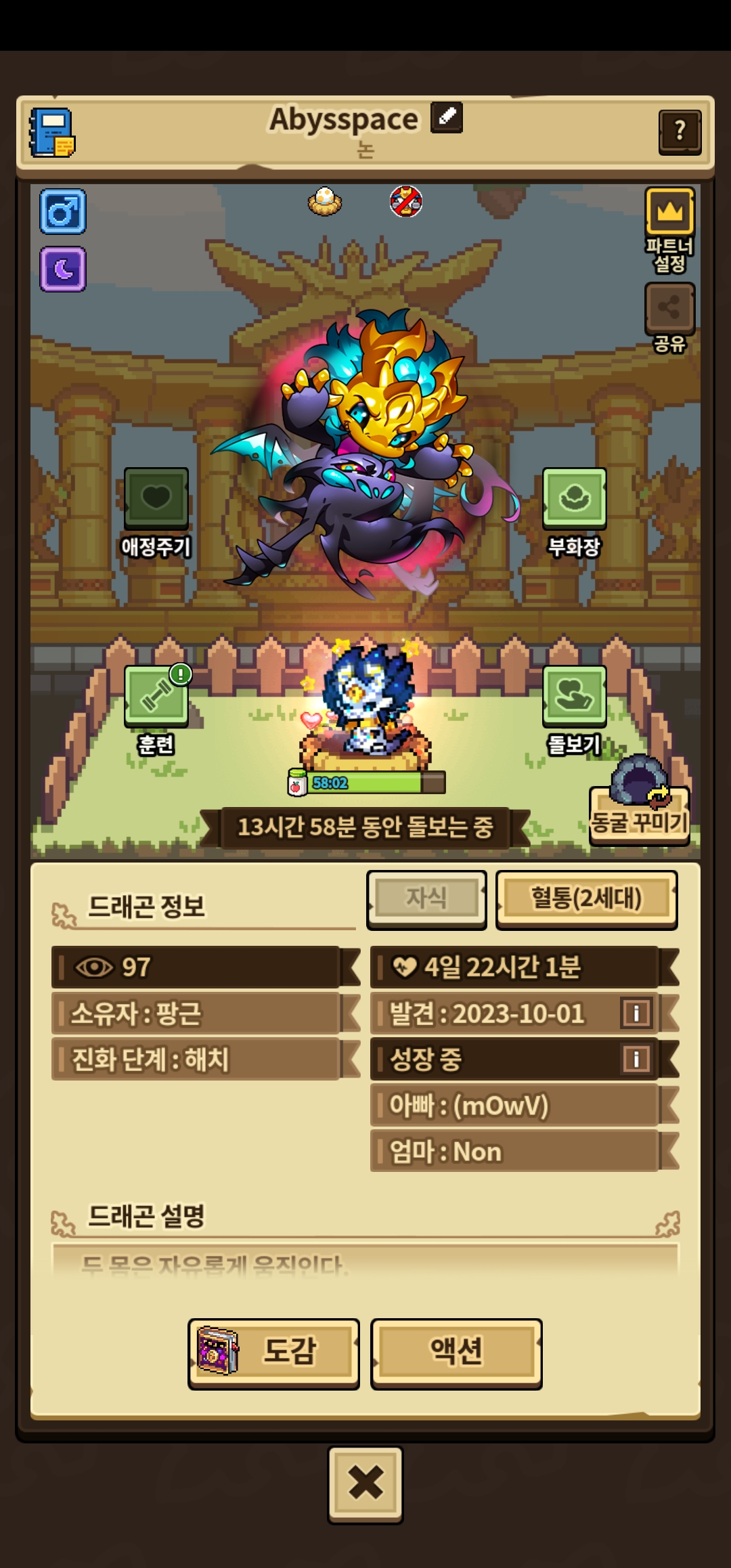
Task: Tap 애정주기 heart button
Action: tap(156, 499)
